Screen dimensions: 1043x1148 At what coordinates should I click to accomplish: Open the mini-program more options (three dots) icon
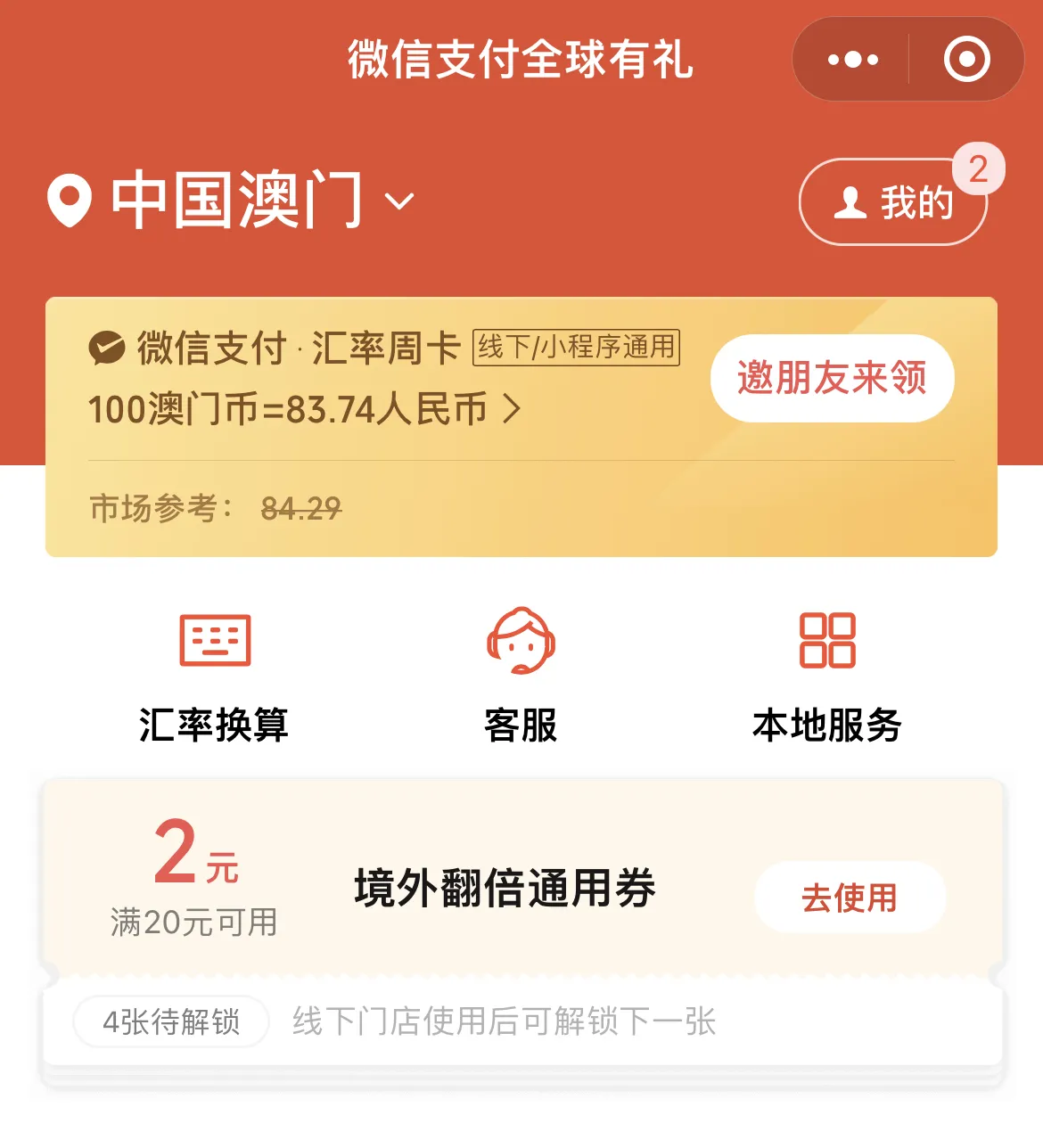pos(853,60)
